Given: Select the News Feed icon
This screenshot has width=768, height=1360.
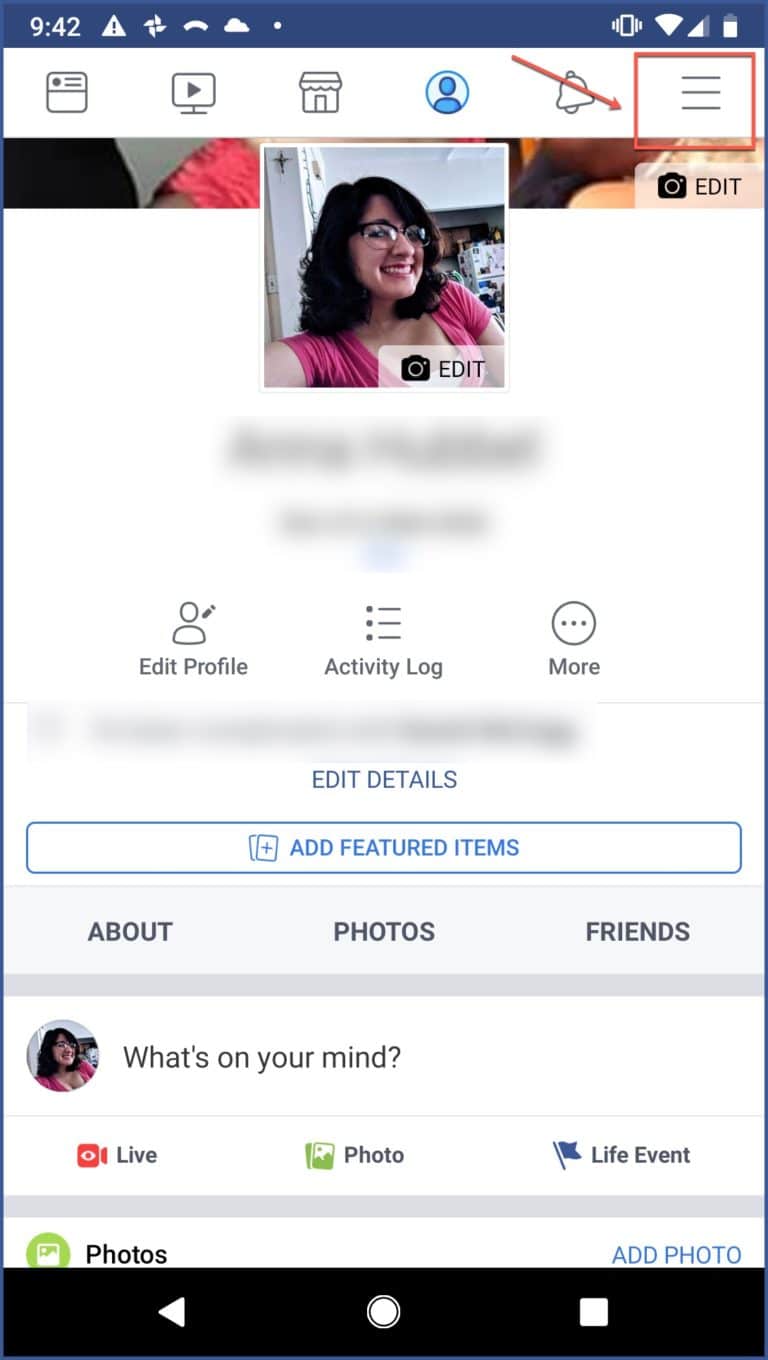Looking at the screenshot, I should coord(66,91).
